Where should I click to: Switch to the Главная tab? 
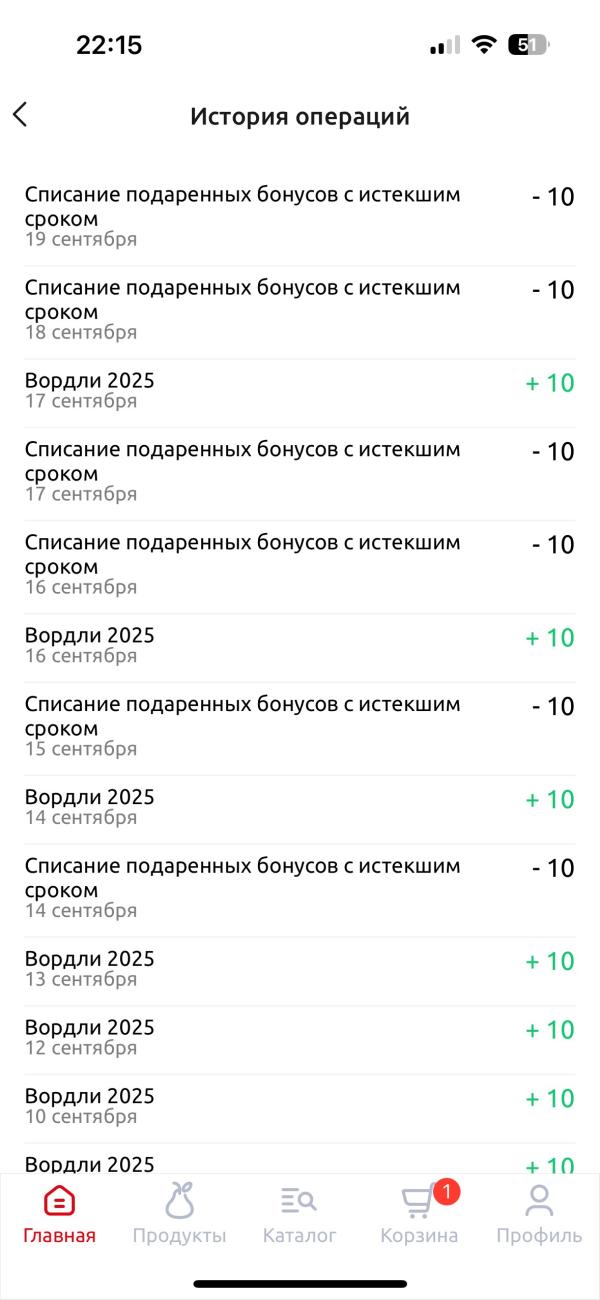pos(60,1213)
